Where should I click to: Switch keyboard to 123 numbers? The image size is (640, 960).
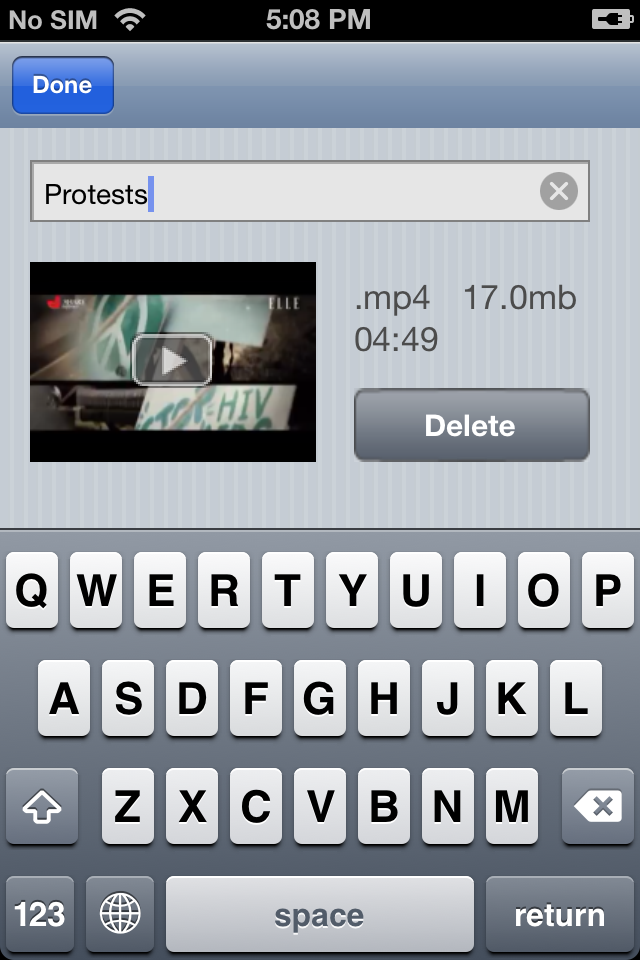click(40, 914)
